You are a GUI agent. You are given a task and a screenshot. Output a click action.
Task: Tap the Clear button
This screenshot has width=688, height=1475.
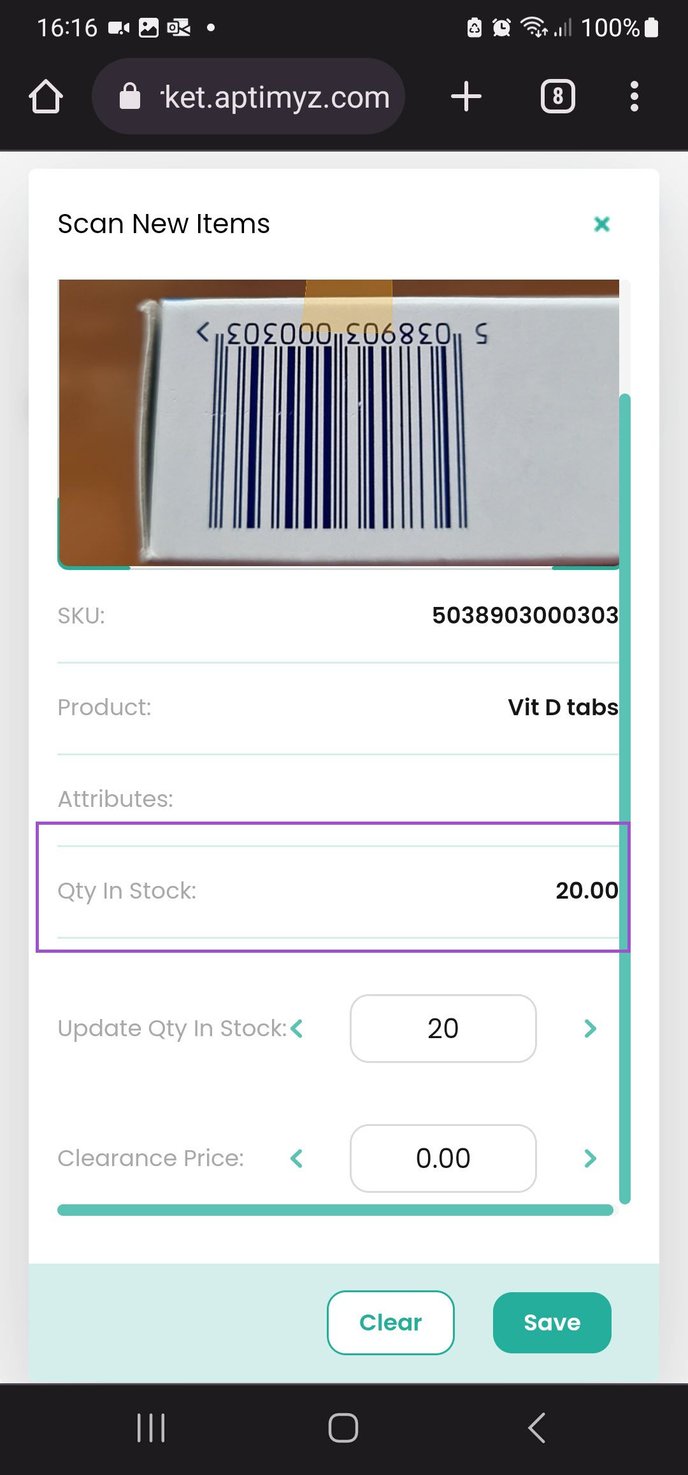coord(390,1322)
